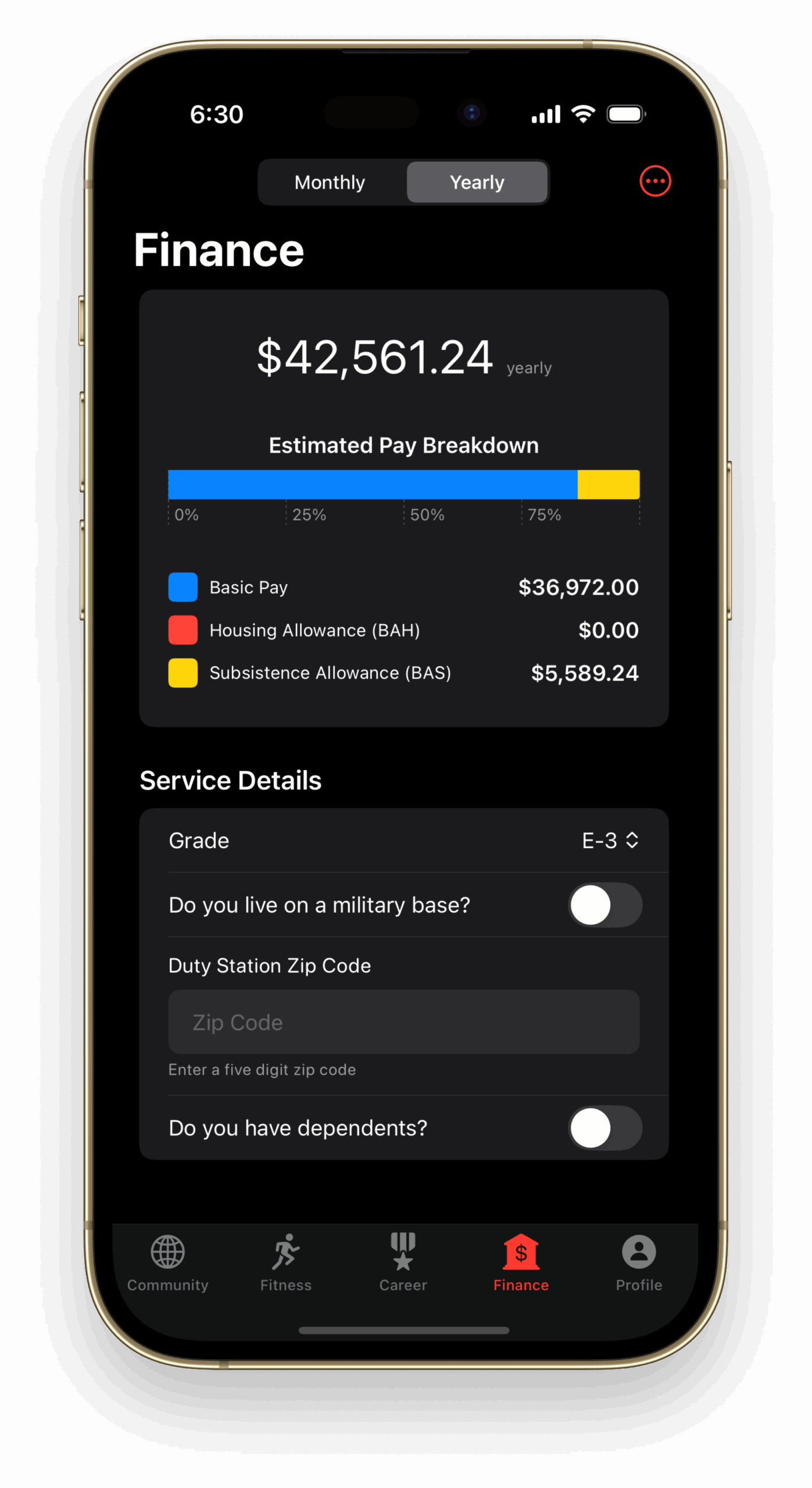
Task: Toggle the live on military base switch
Action: point(604,905)
